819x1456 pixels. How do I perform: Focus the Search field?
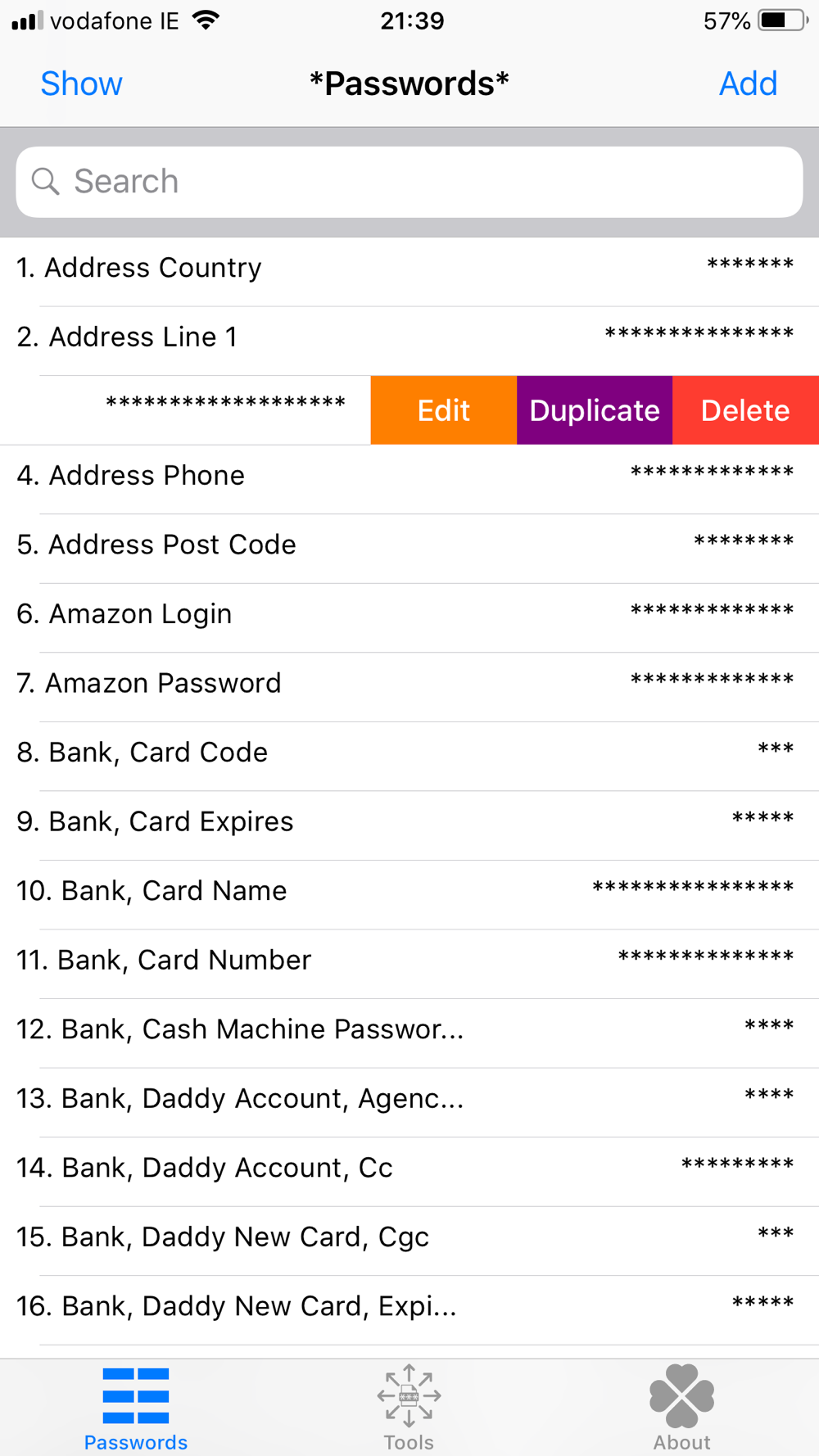pos(409,182)
